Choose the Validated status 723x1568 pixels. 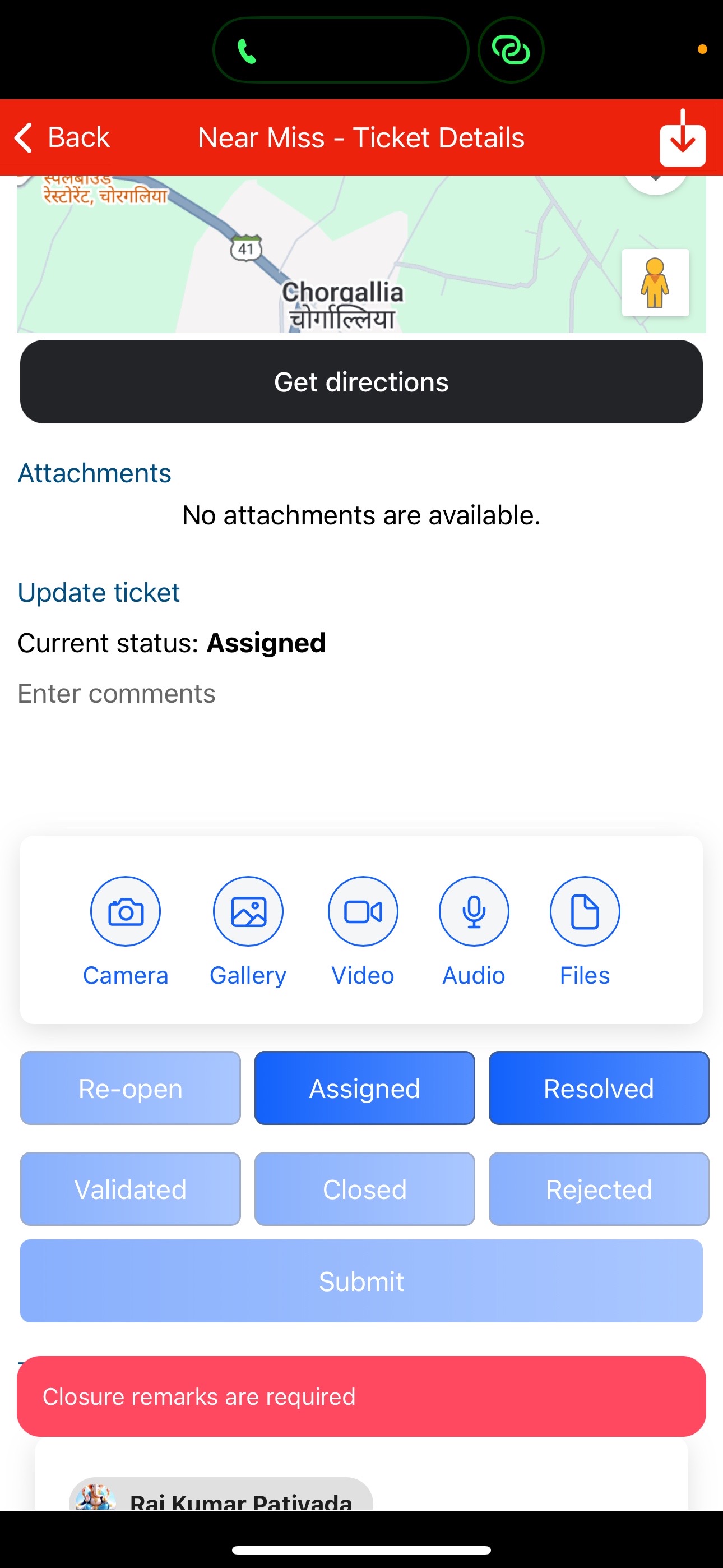tap(130, 1189)
